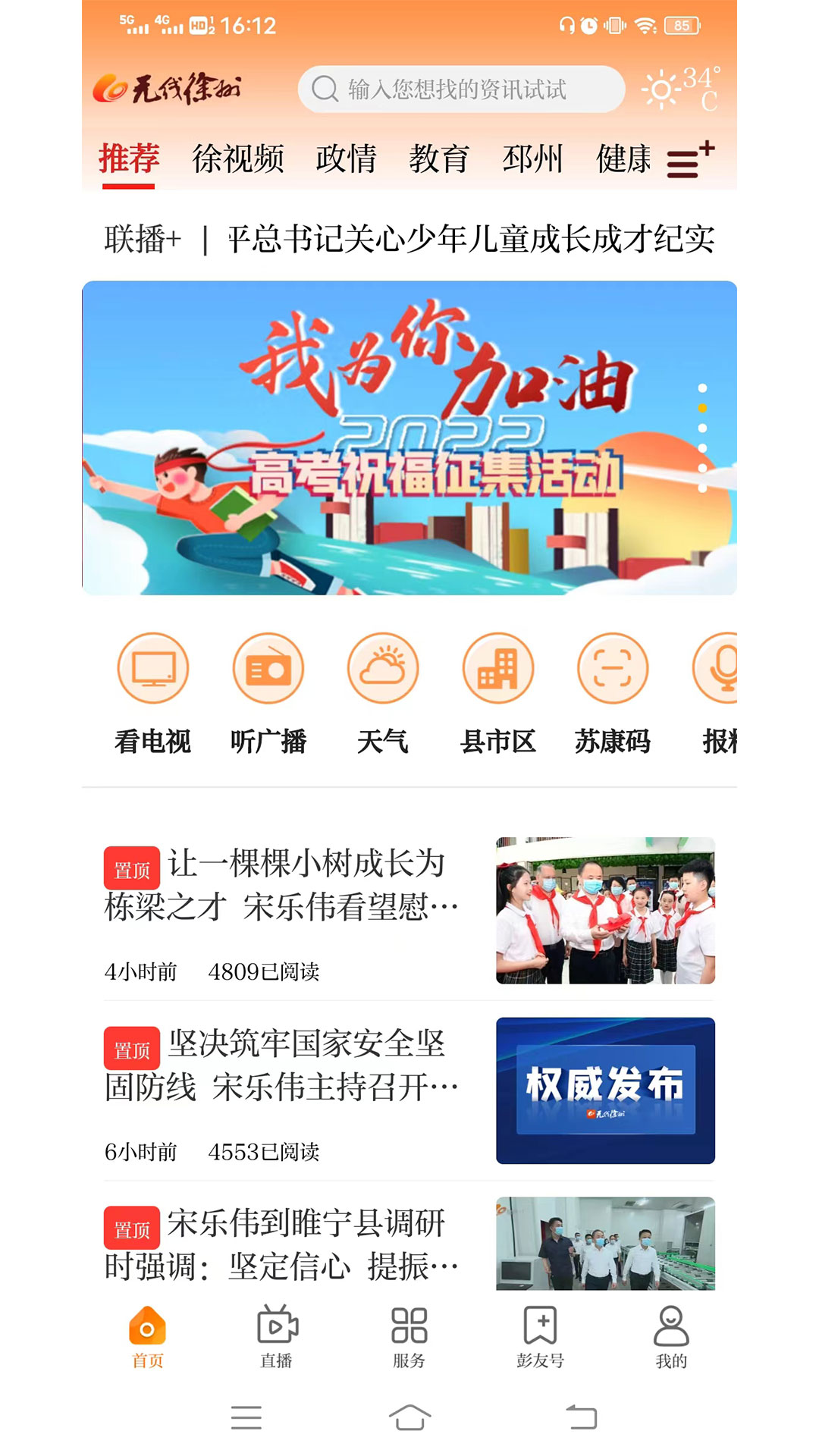Screen dimensions: 819x1456
Task: Select the 教育 tab
Action: [x=439, y=159]
